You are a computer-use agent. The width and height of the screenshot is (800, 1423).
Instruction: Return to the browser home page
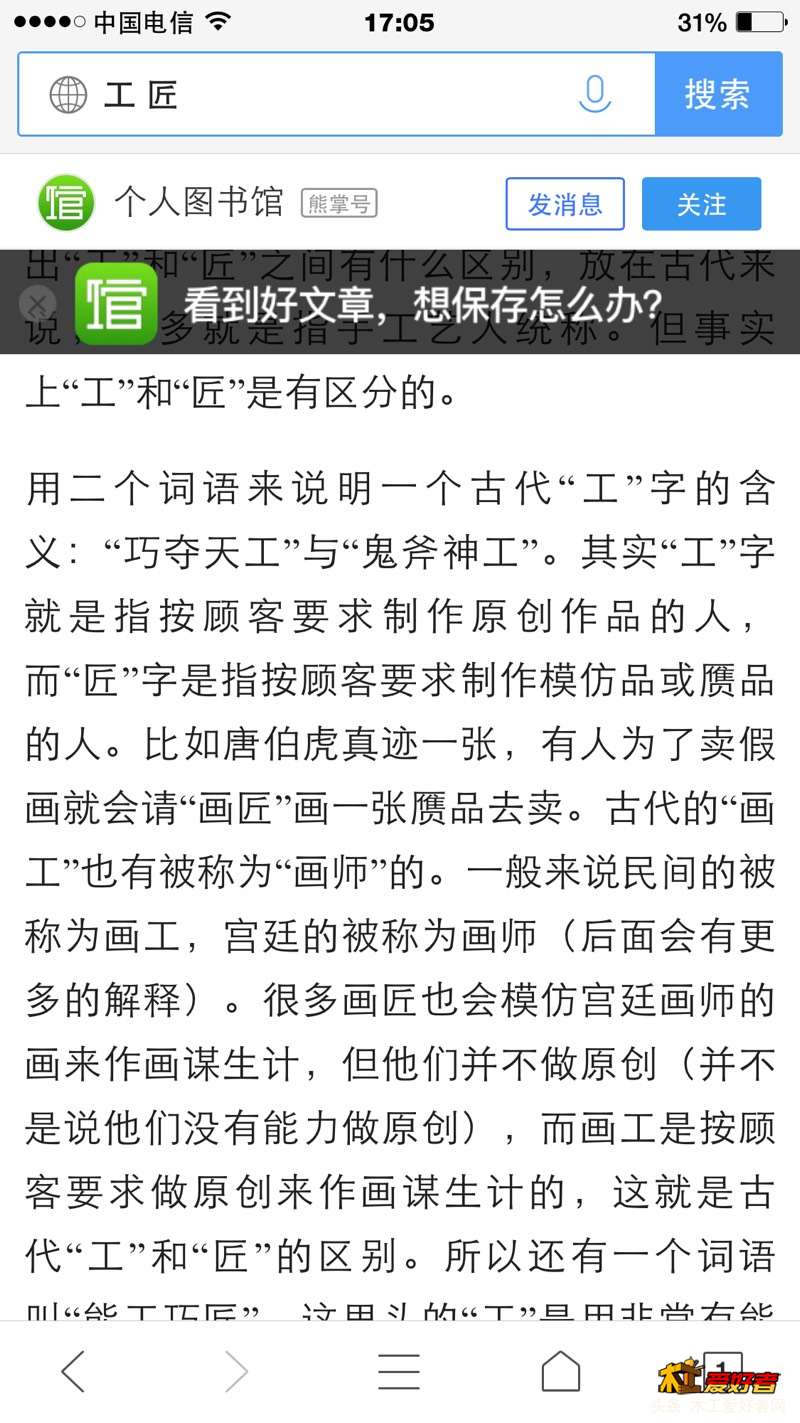(x=560, y=1371)
